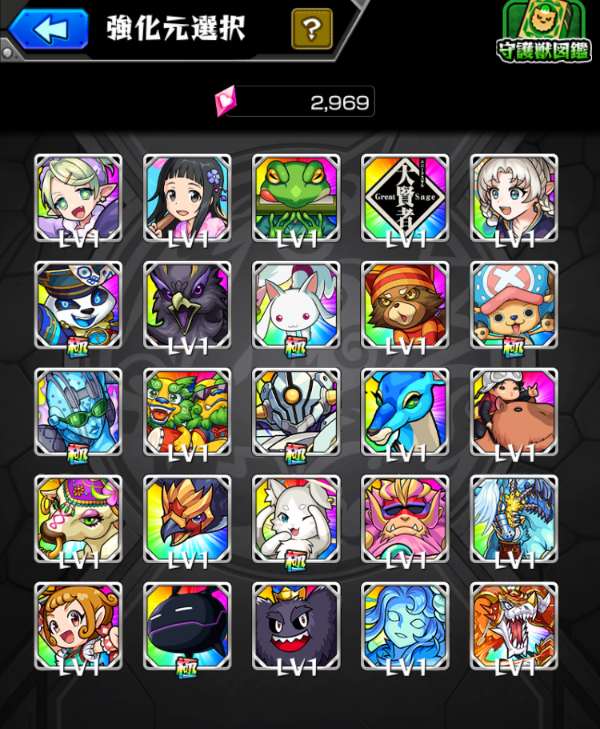Pick the blue water spirit woman
This screenshot has width=600, height=729.
coord(404,625)
